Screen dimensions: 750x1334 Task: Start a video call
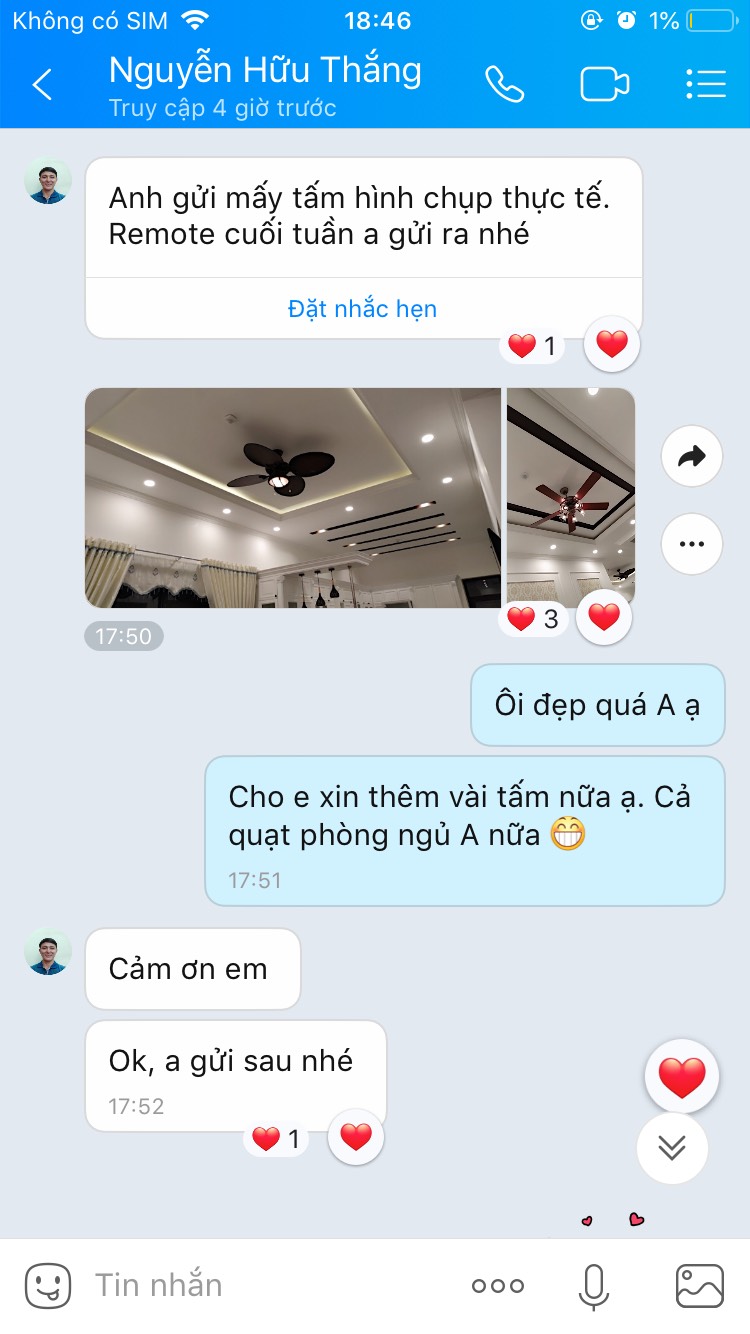click(x=605, y=85)
